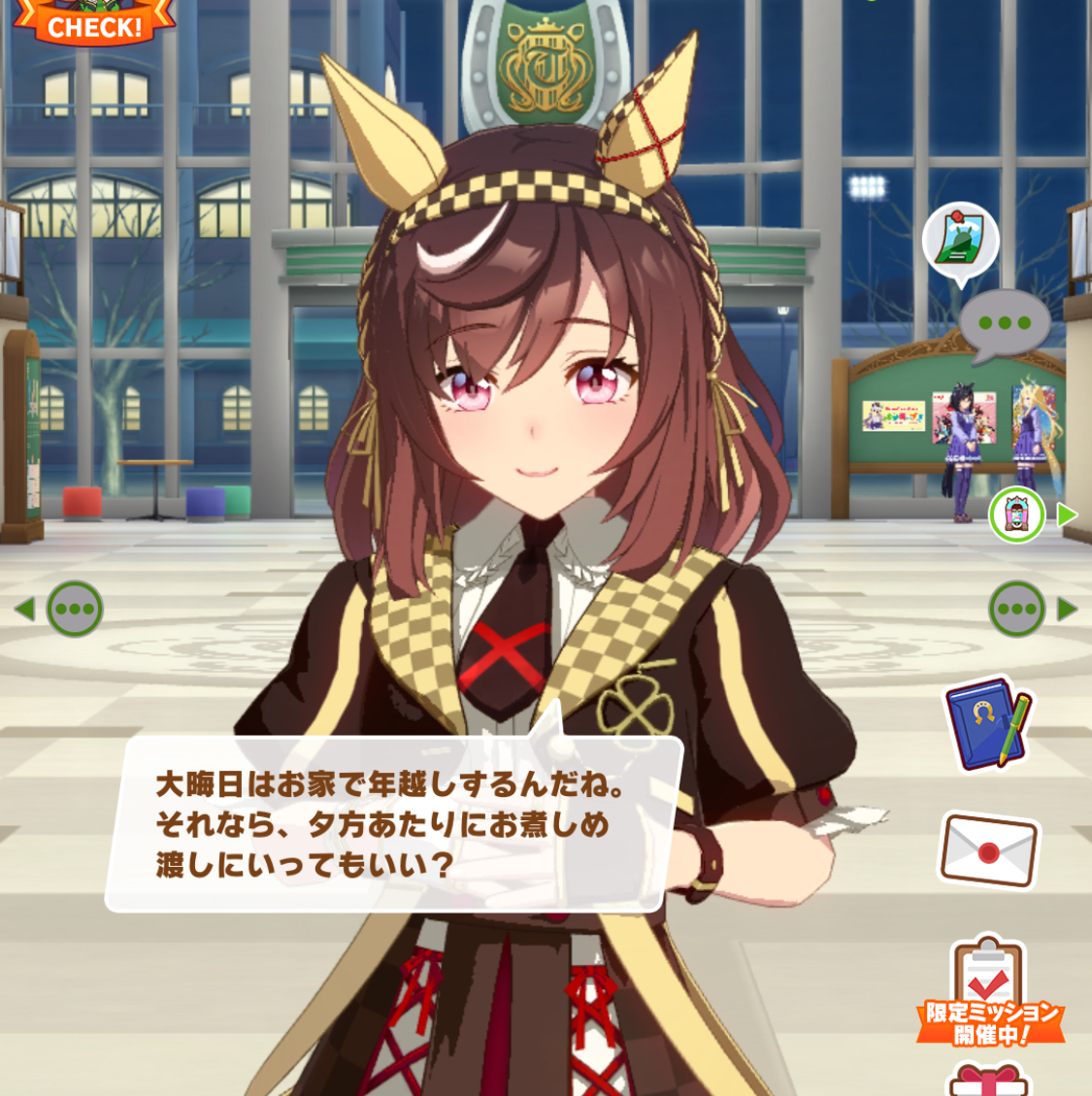Open the red gift box

(x=988, y=1079)
